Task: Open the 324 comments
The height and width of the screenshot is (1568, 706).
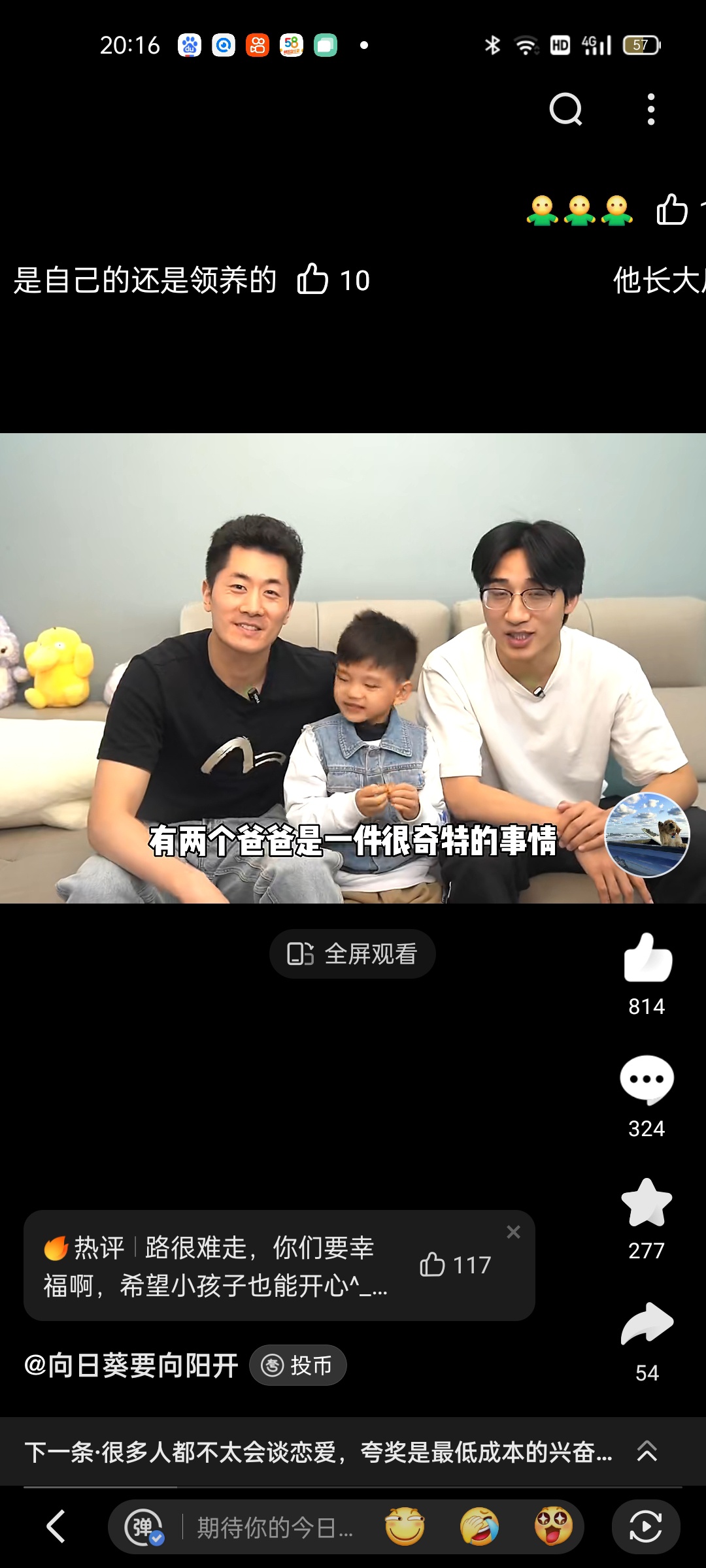Action: pyautogui.click(x=647, y=1081)
